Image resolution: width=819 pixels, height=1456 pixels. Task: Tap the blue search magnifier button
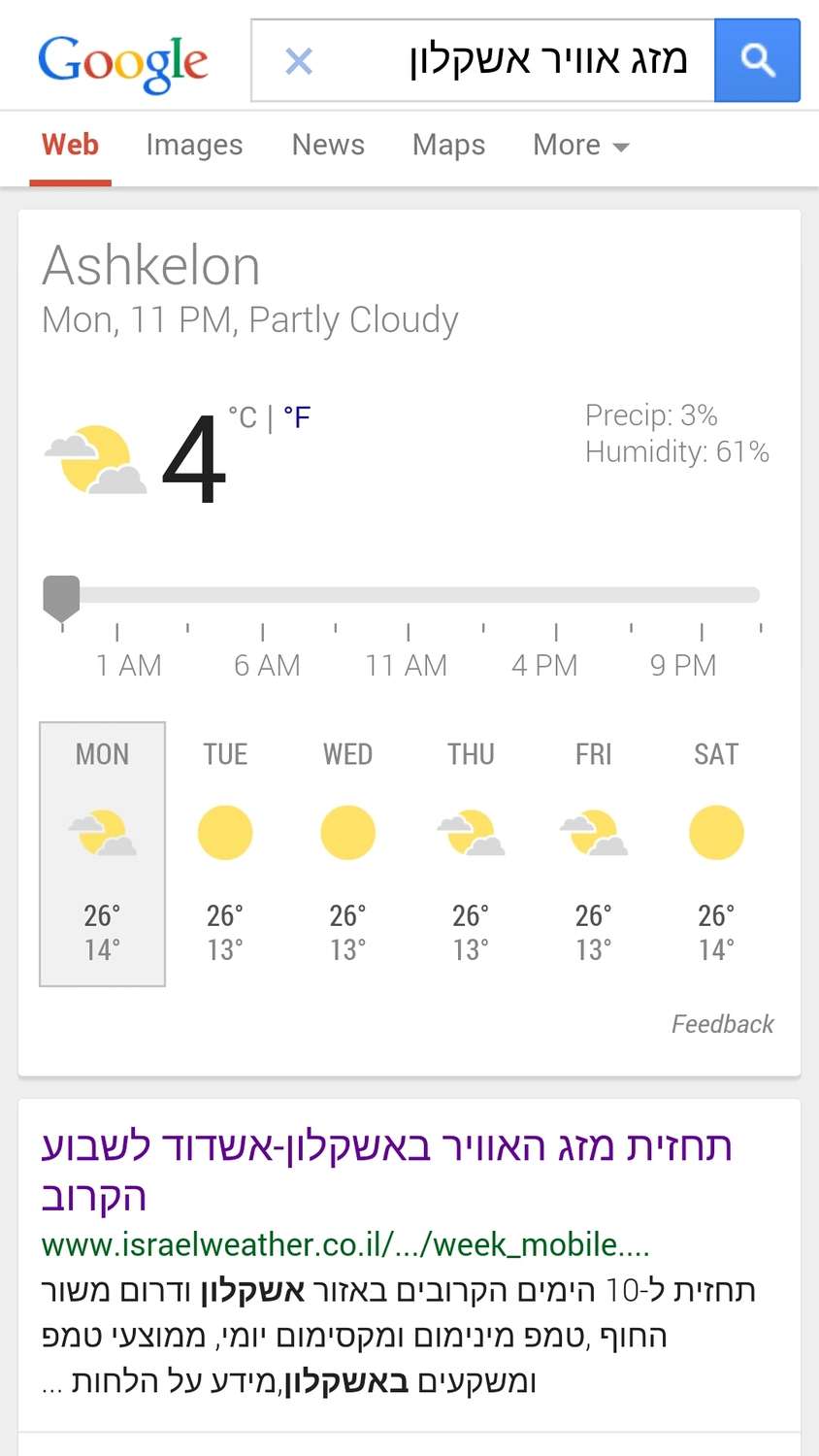[x=757, y=60]
